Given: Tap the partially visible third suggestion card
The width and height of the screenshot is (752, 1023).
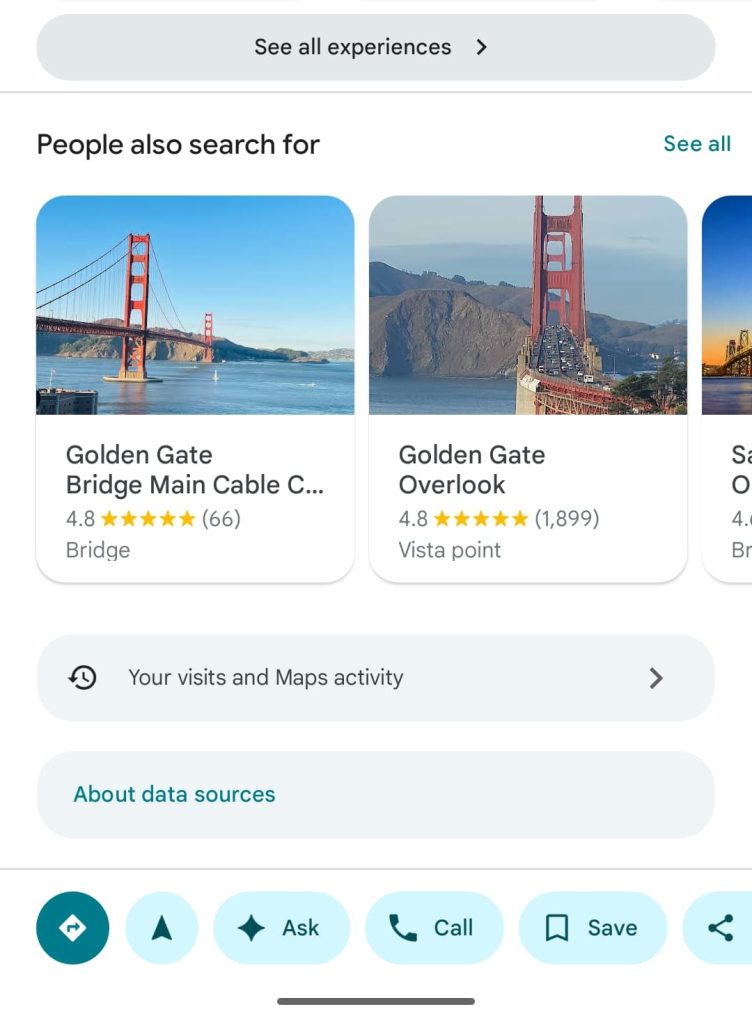Looking at the screenshot, I should (731, 387).
